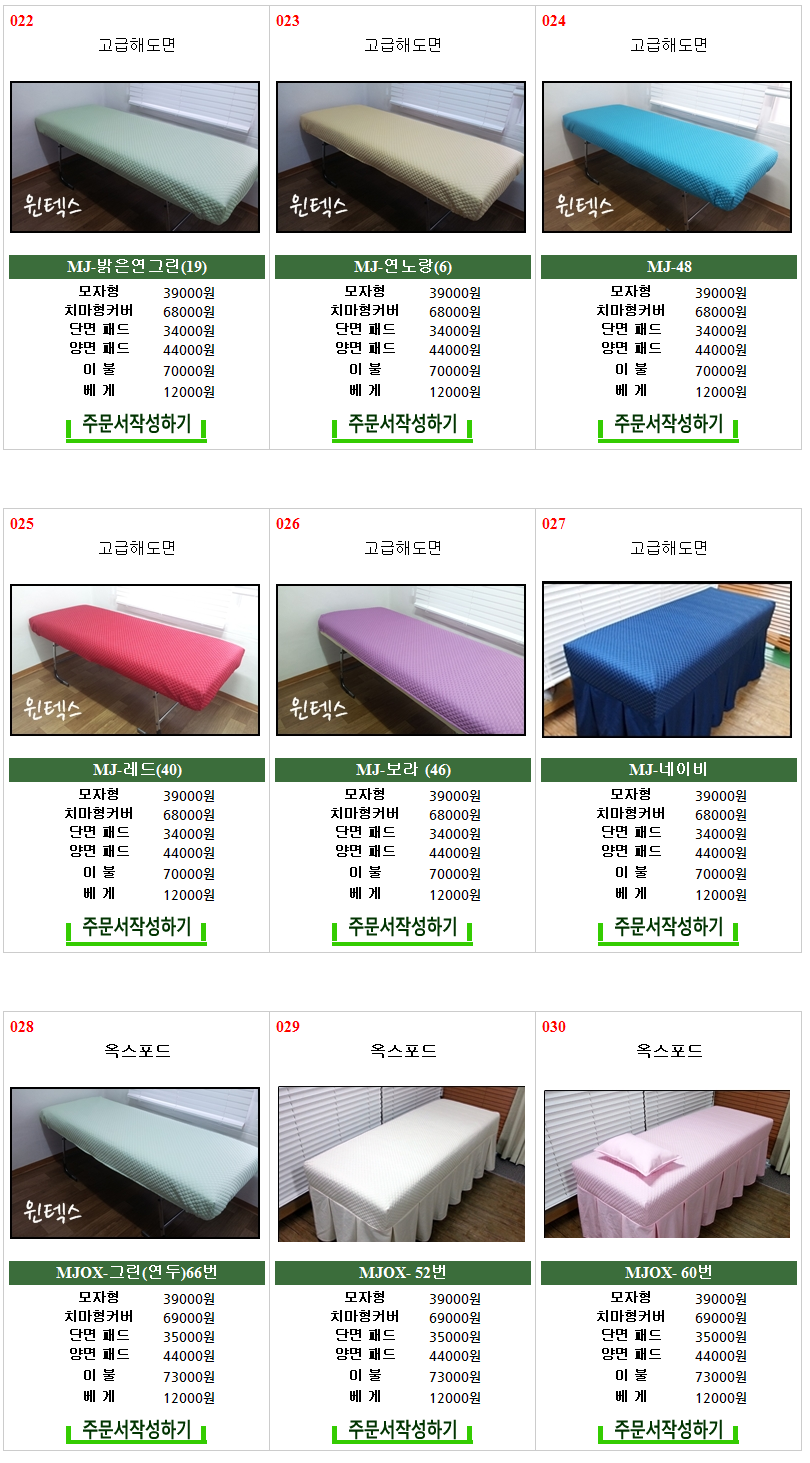Open order form for MJ-네이비

pos(668,928)
